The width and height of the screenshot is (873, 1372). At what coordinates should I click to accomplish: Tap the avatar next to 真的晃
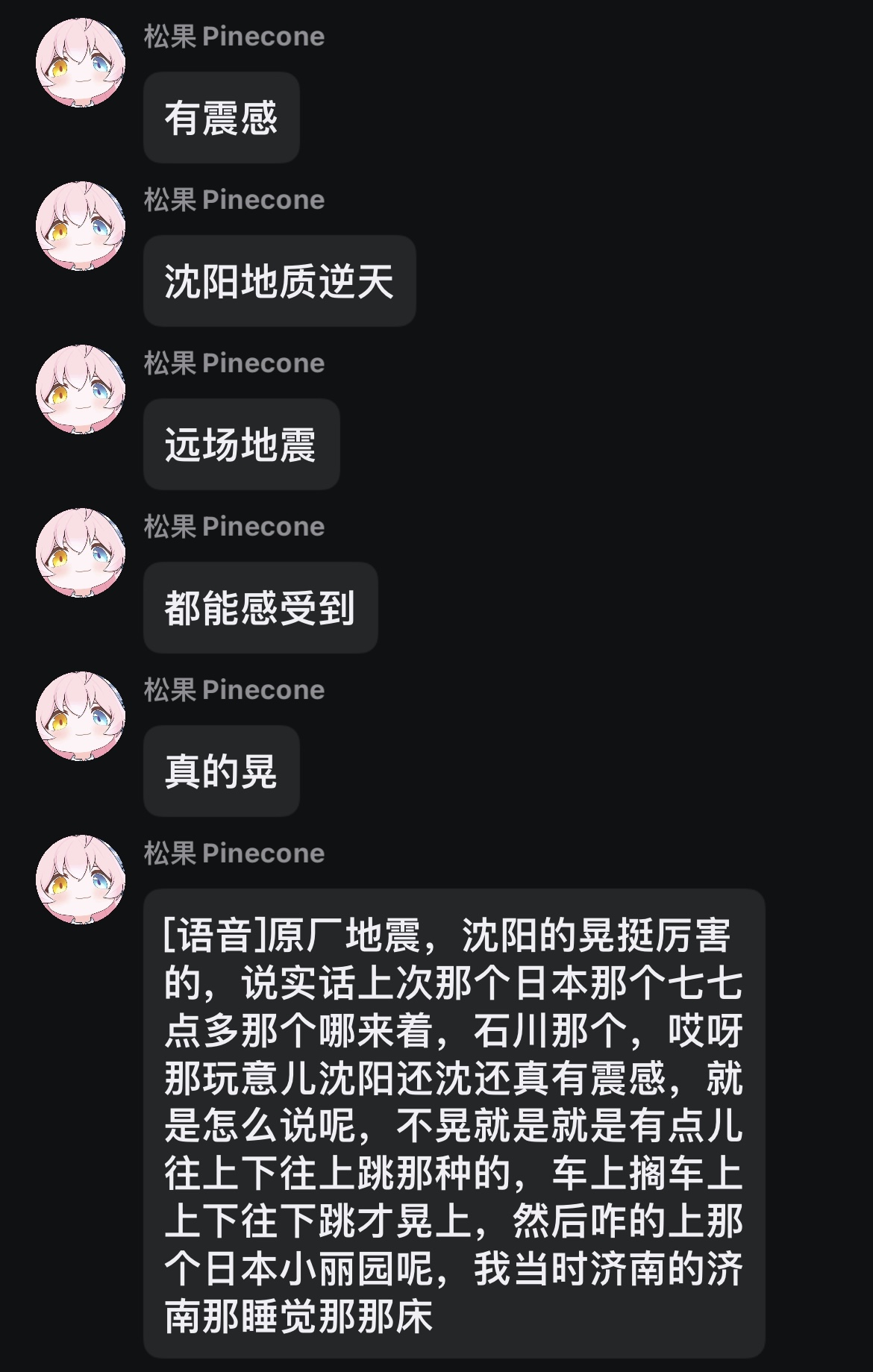pos(81,716)
